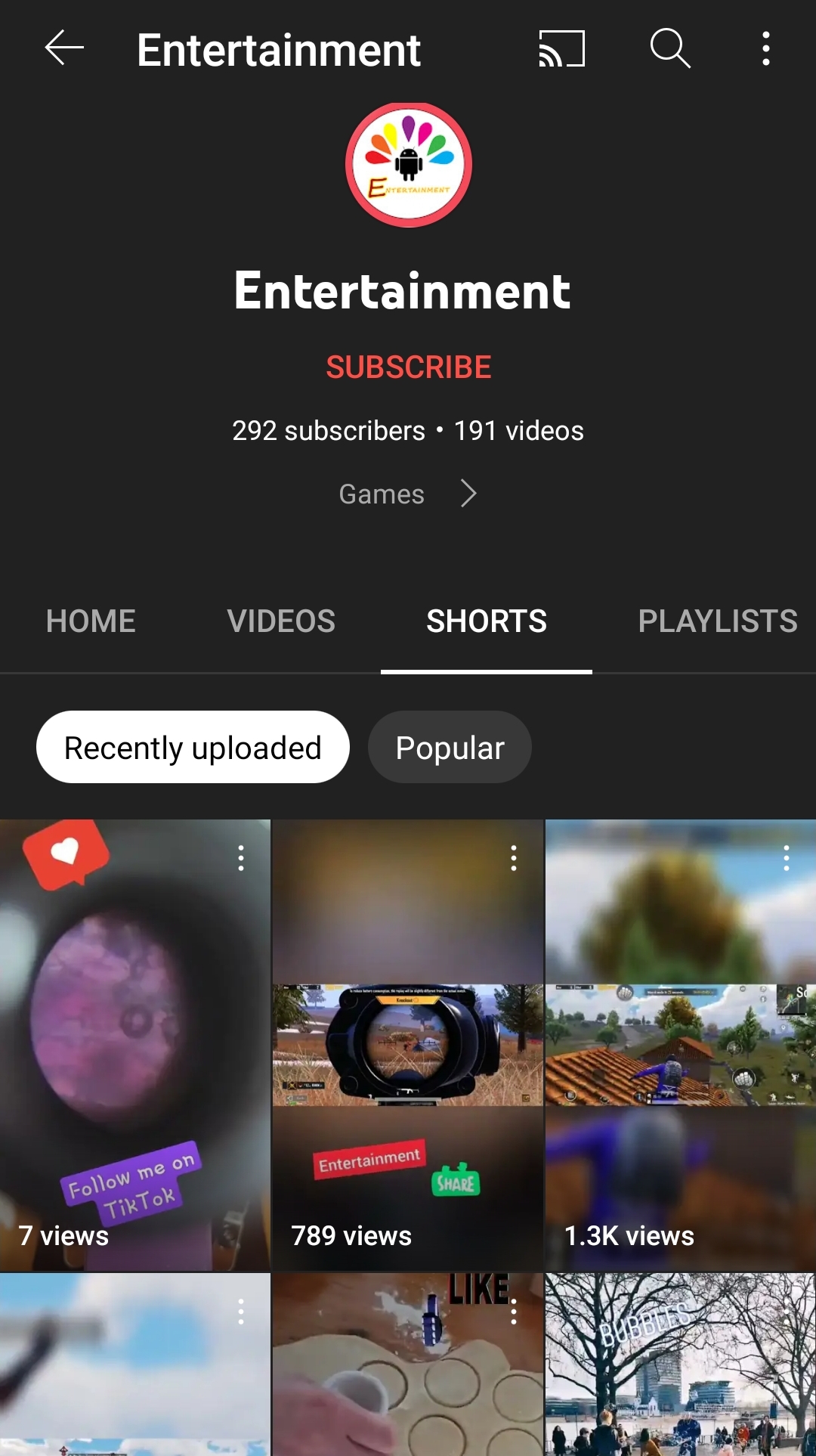Viewport: 816px width, 1456px height.
Task: Open options for the 789 views short
Action: (514, 858)
